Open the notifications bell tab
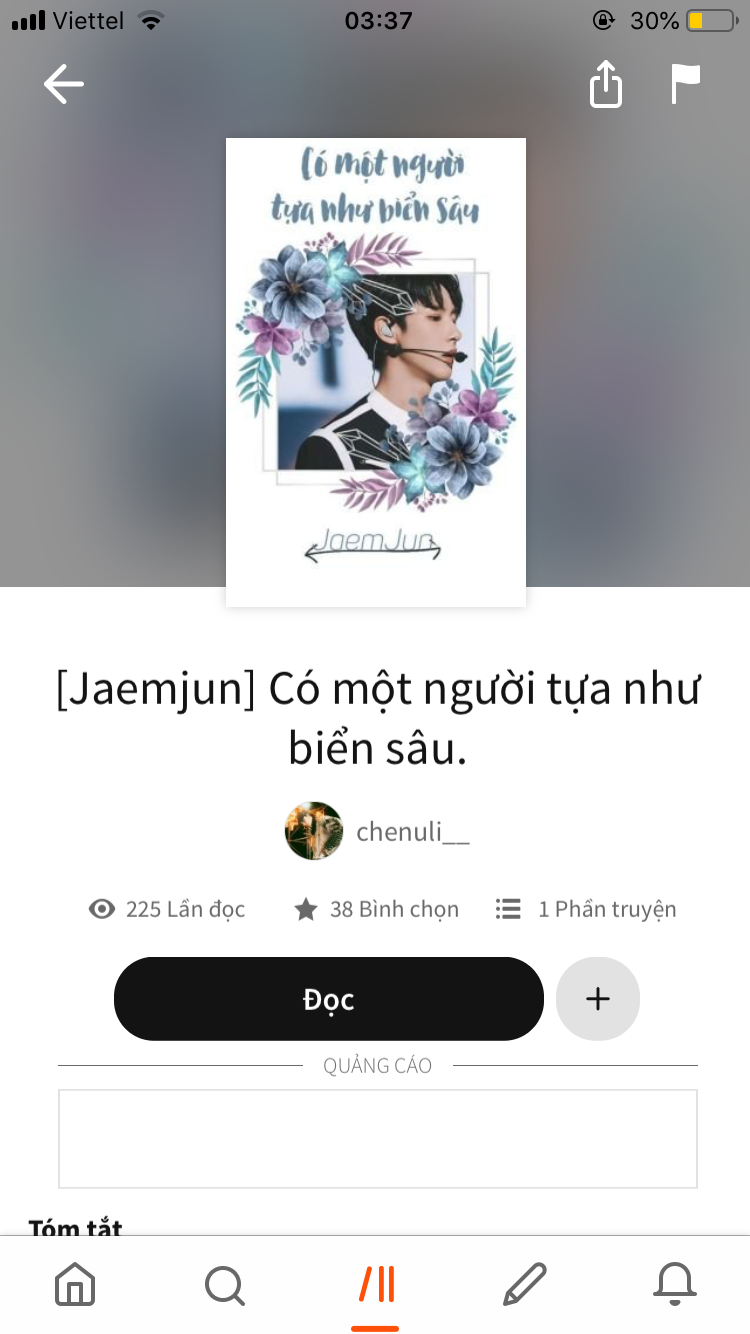This screenshot has width=750, height=1334. (x=675, y=1284)
